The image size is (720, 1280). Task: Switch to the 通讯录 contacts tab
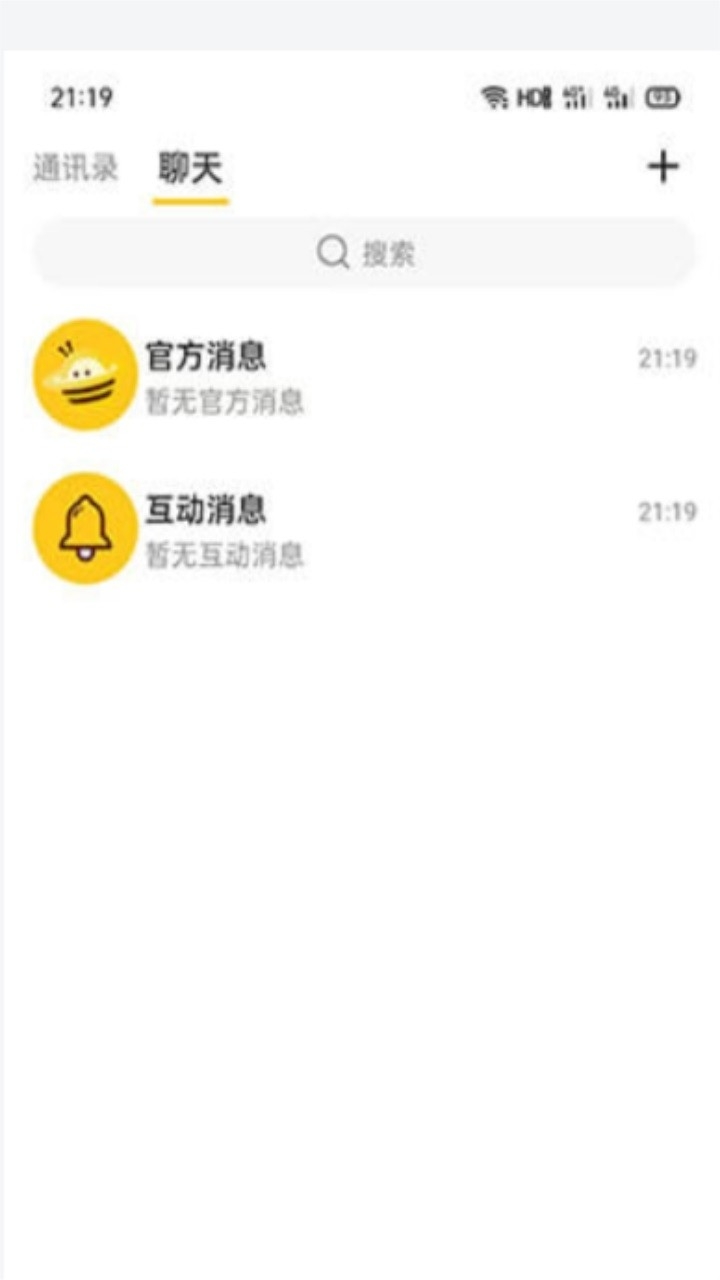tap(75, 168)
